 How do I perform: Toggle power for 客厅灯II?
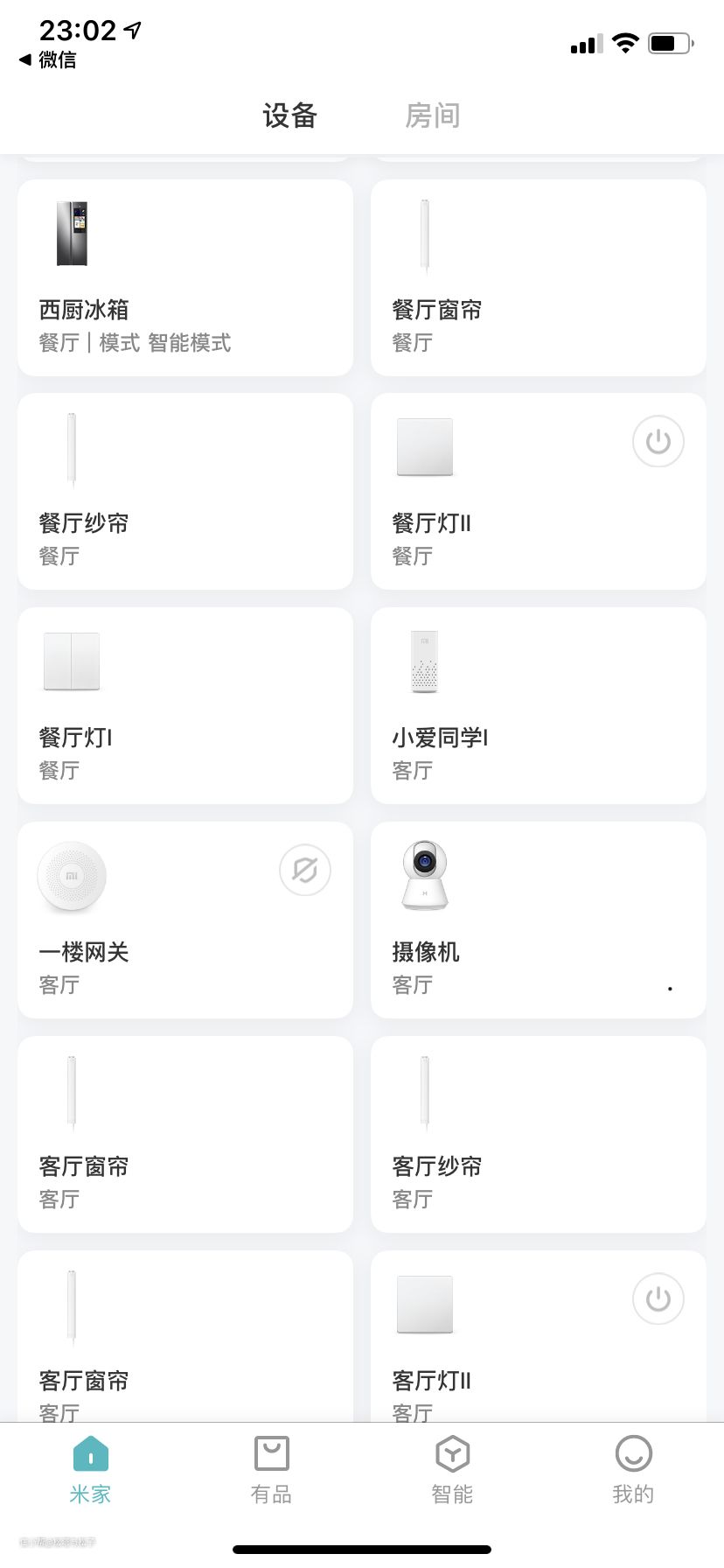[658, 1299]
